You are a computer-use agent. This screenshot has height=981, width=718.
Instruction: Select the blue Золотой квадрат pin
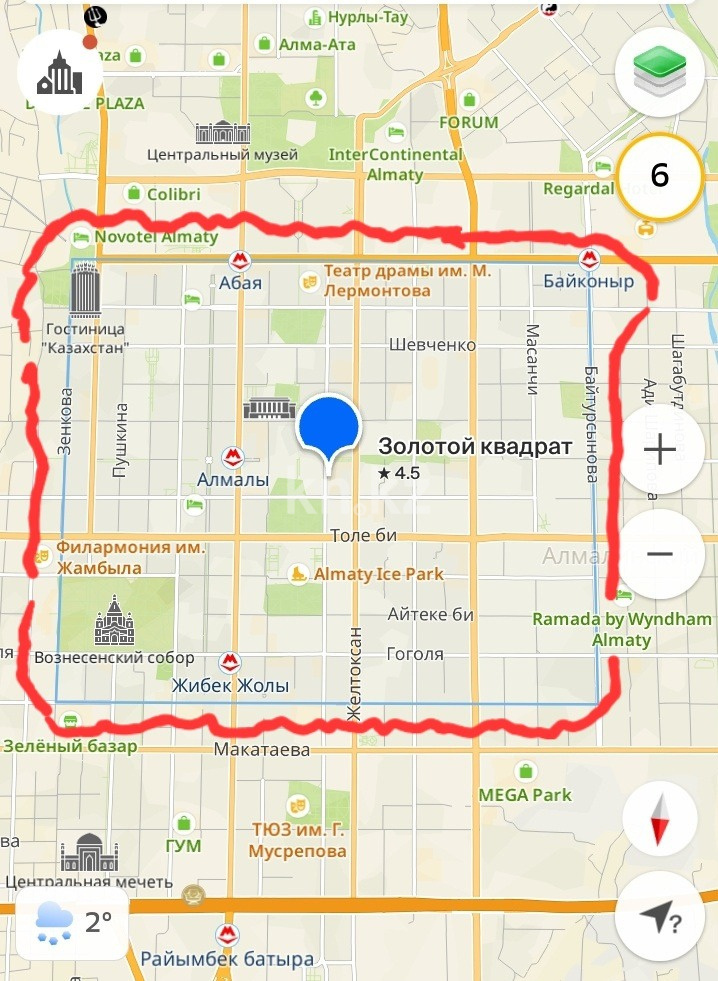(x=328, y=428)
